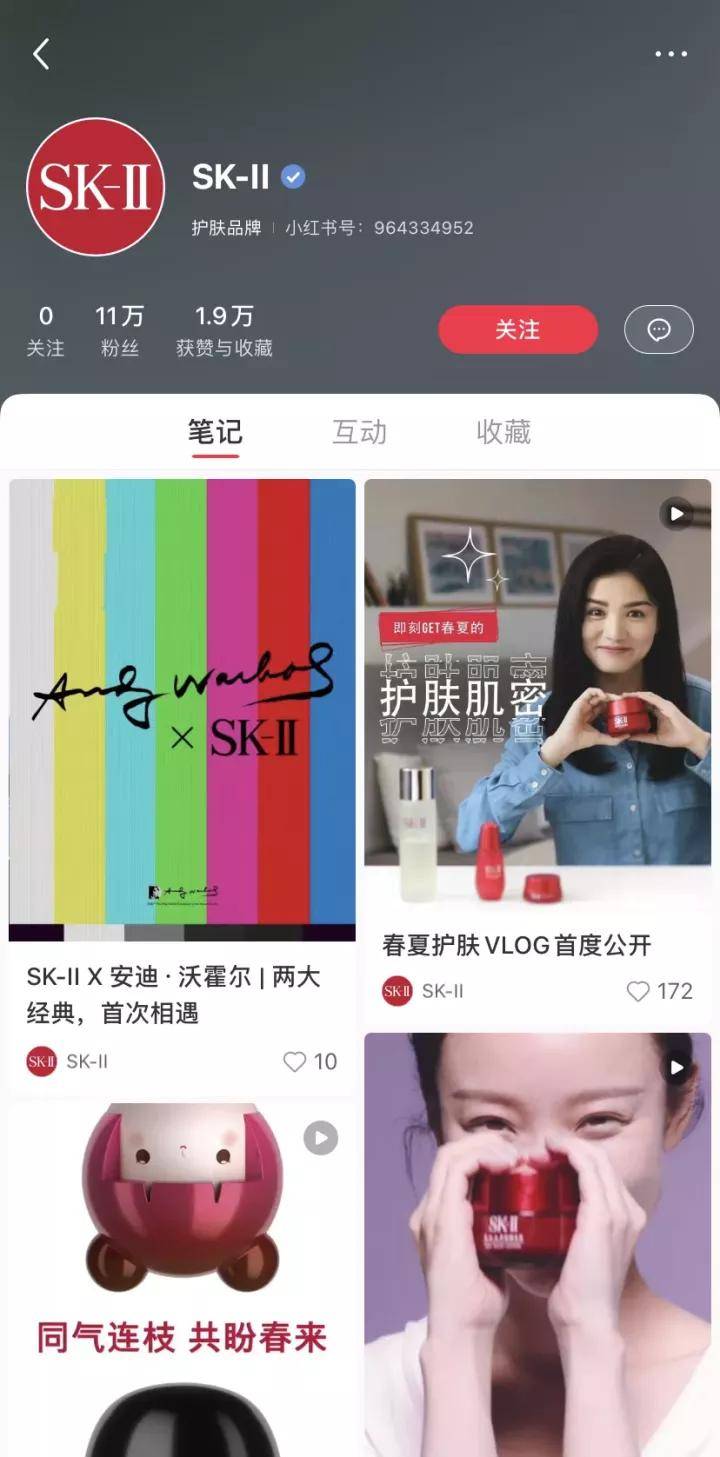The image size is (720, 1457).
Task: Switch to the 收藏 tab
Action: (503, 432)
